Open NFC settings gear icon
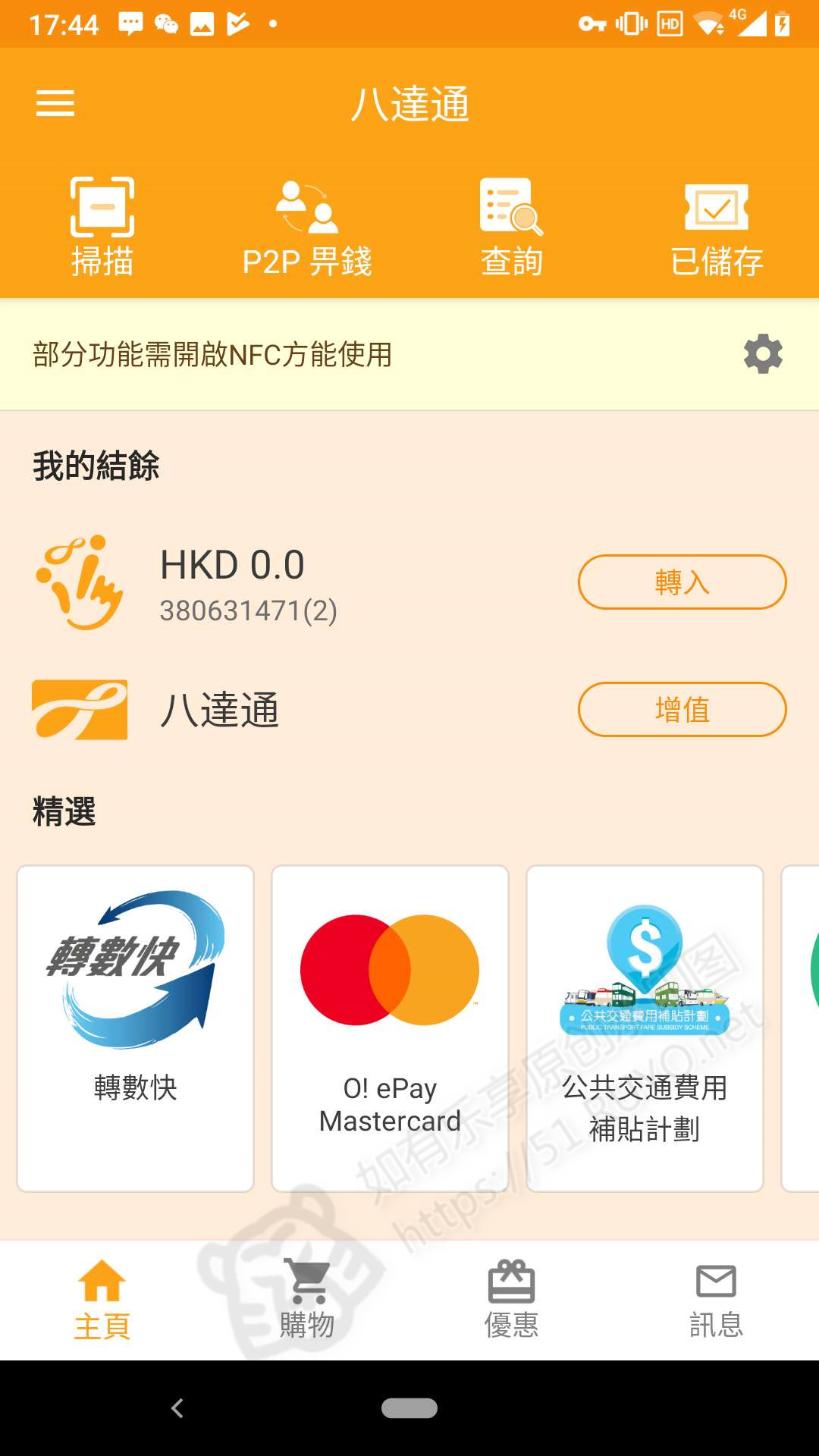The width and height of the screenshot is (819, 1456). click(763, 354)
